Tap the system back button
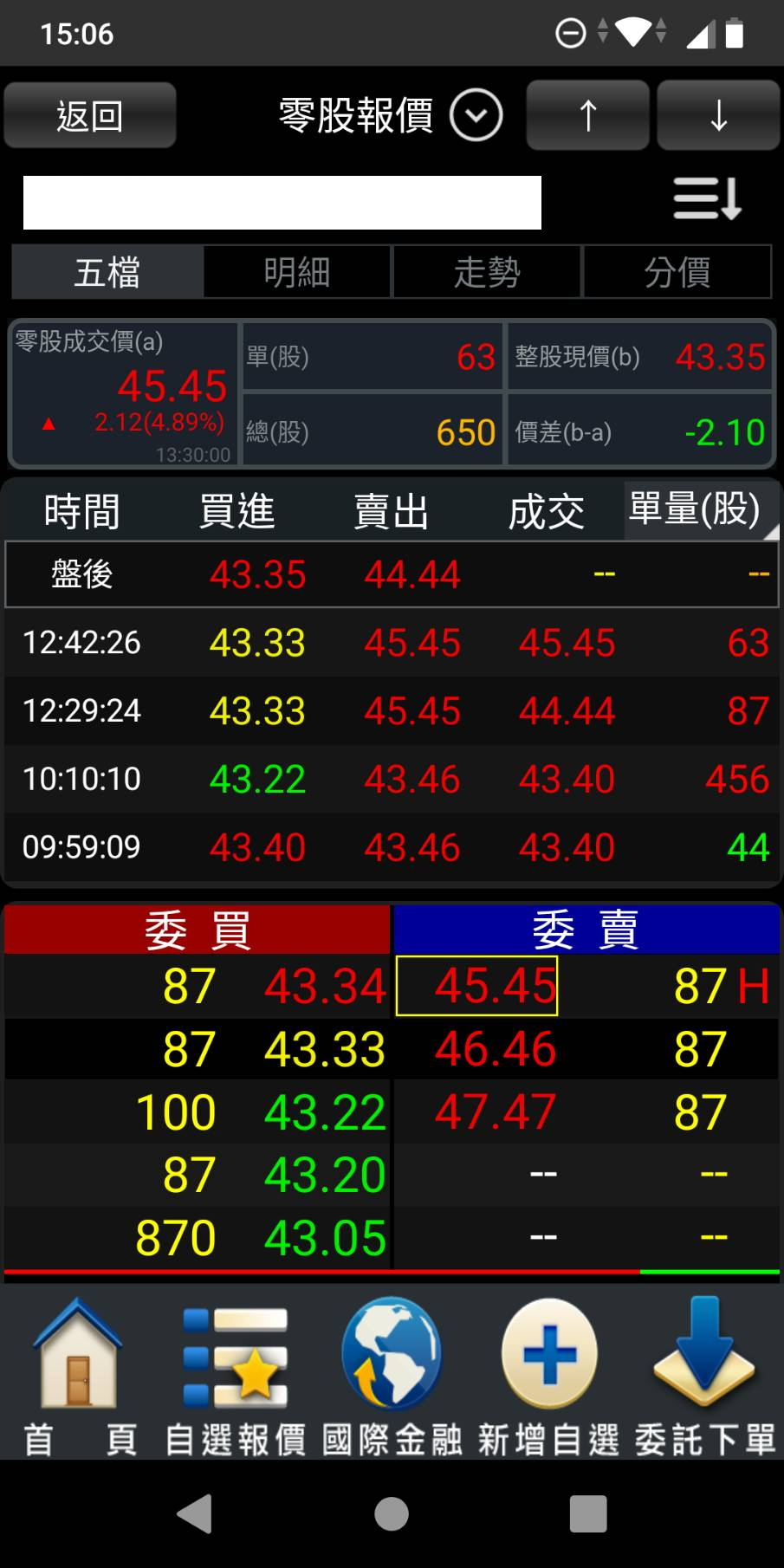Viewport: 784px width, 1568px height. click(x=195, y=1514)
